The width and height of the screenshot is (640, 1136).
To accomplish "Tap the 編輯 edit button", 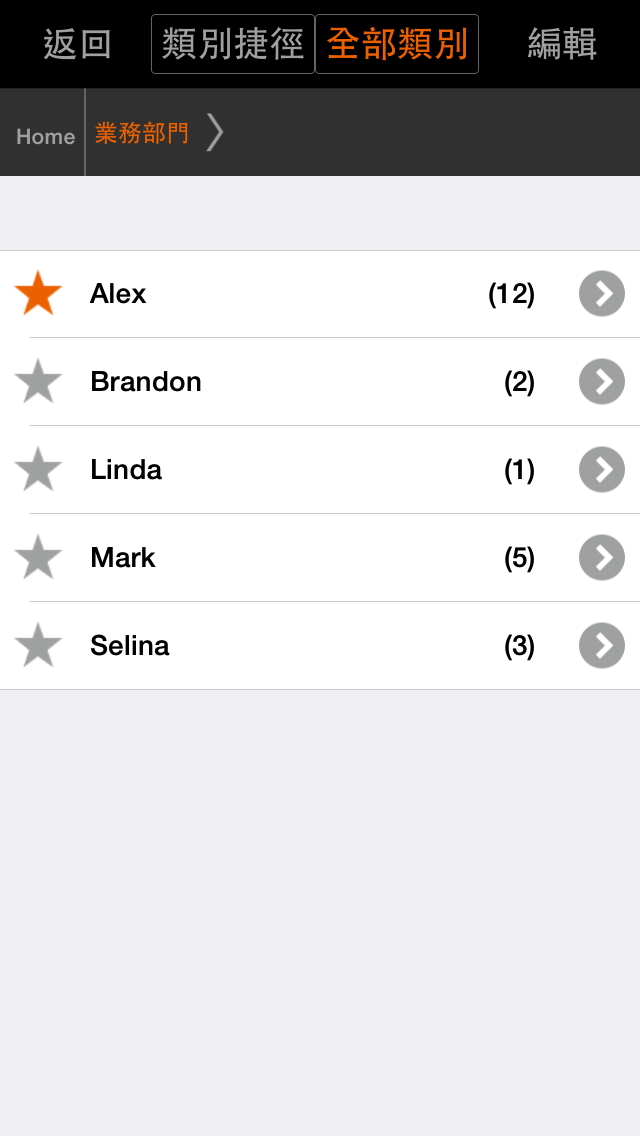I will [x=562, y=44].
